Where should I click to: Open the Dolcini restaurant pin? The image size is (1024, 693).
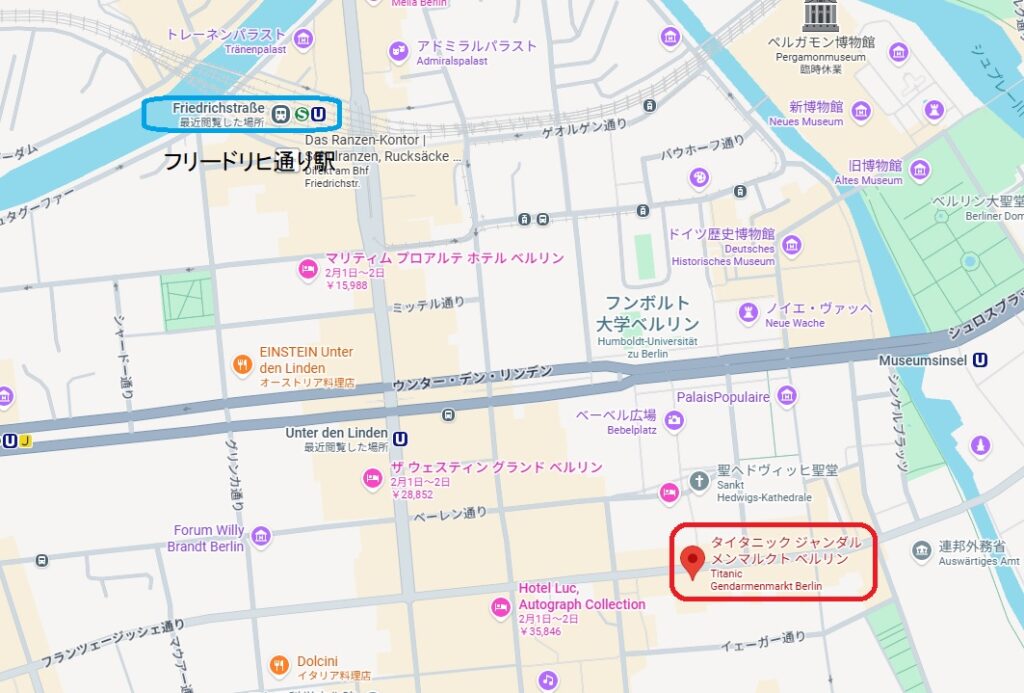[279, 666]
